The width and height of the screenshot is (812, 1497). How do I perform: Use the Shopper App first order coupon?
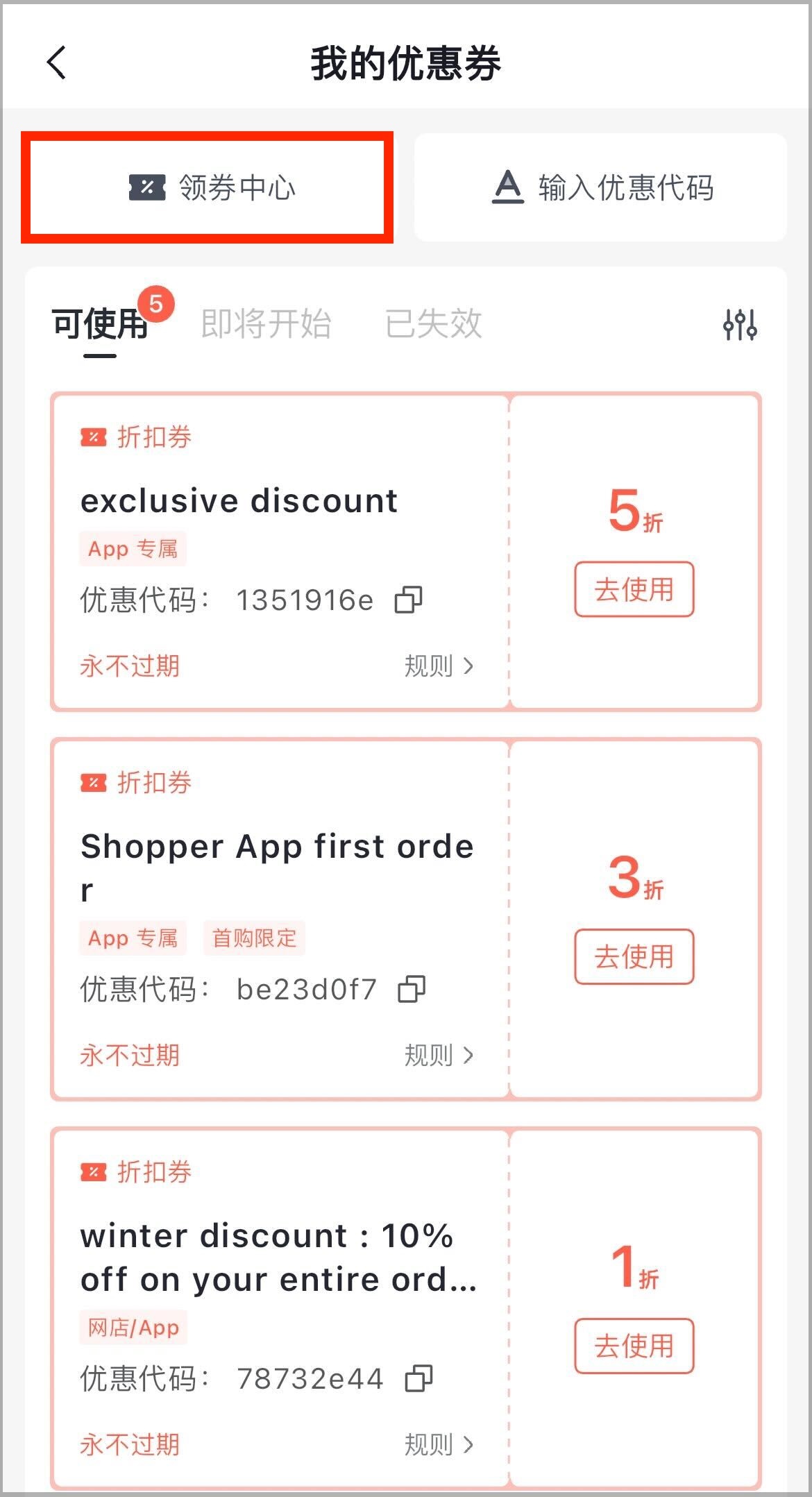point(634,956)
